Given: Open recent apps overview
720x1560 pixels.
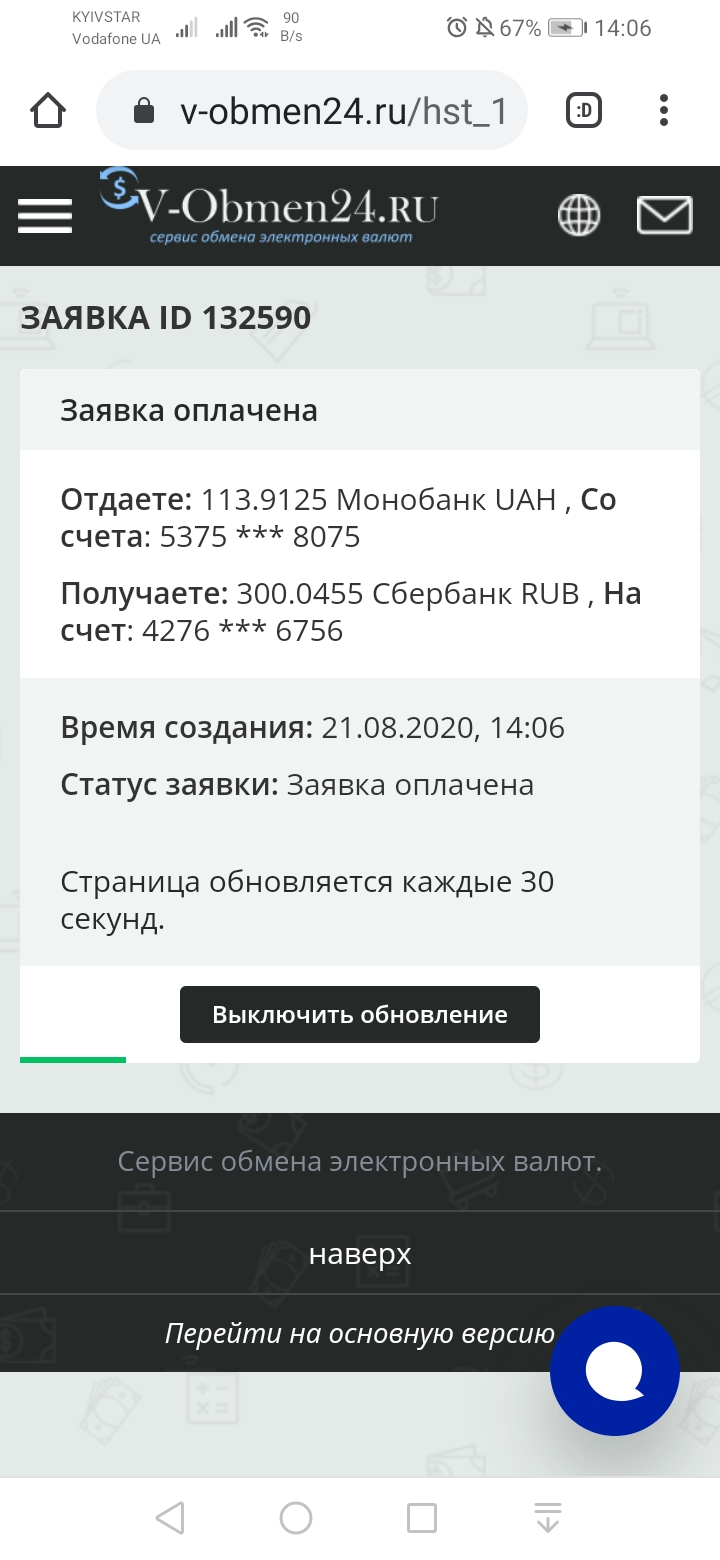Looking at the screenshot, I should (x=422, y=1518).
